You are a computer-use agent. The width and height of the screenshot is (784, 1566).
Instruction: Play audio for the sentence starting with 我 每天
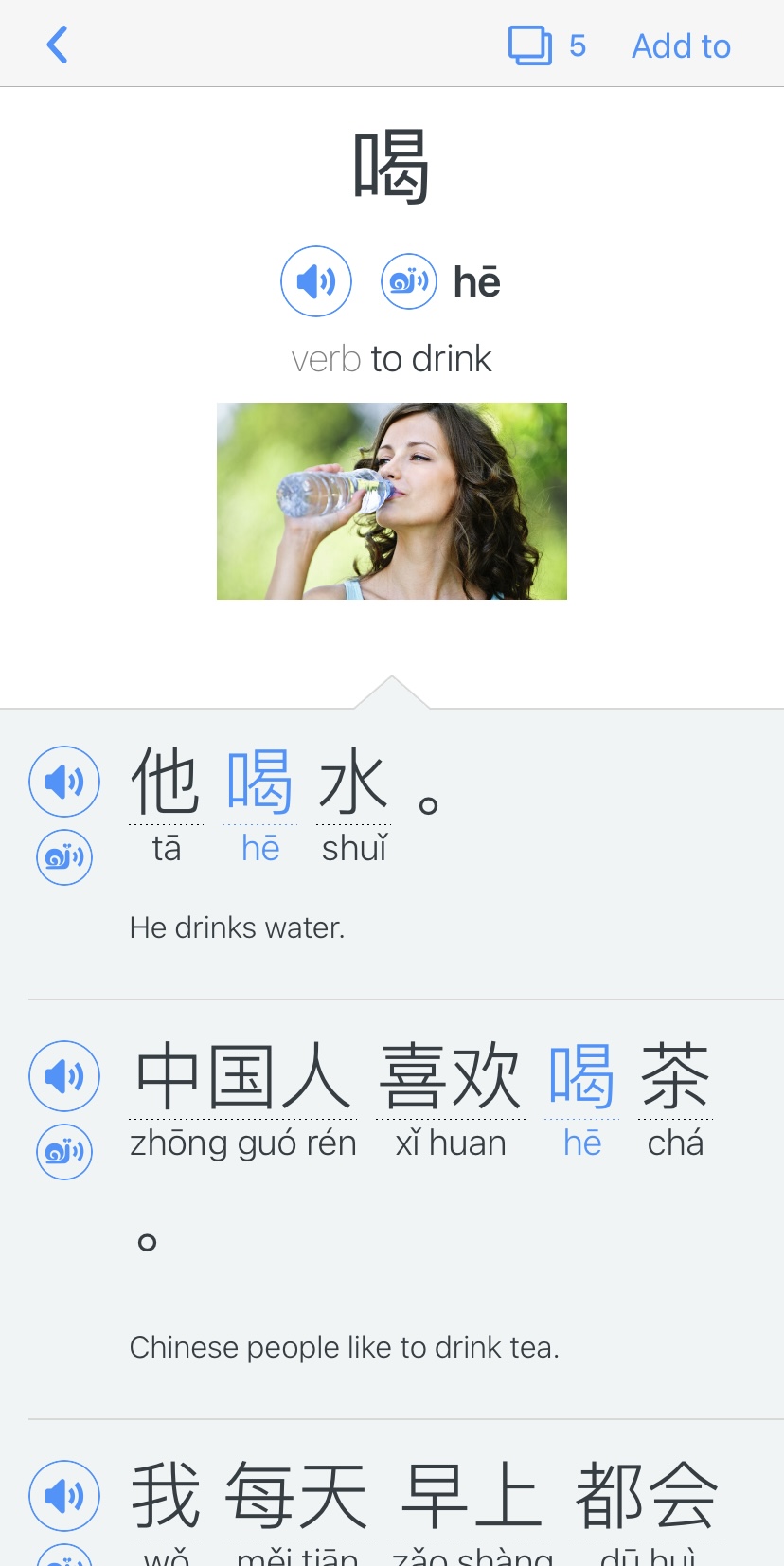coord(64,1496)
